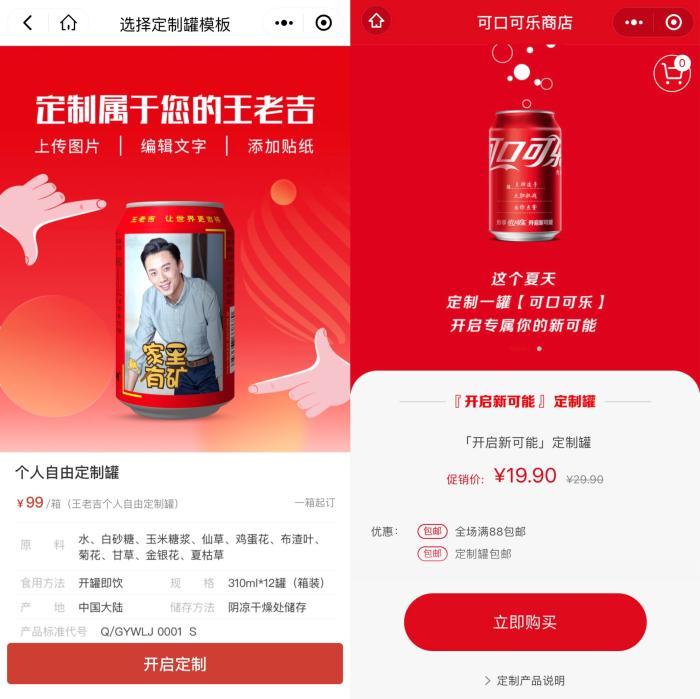Tap 开启定制 to start customizing
This screenshot has height=699, width=700.
click(x=175, y=664)
